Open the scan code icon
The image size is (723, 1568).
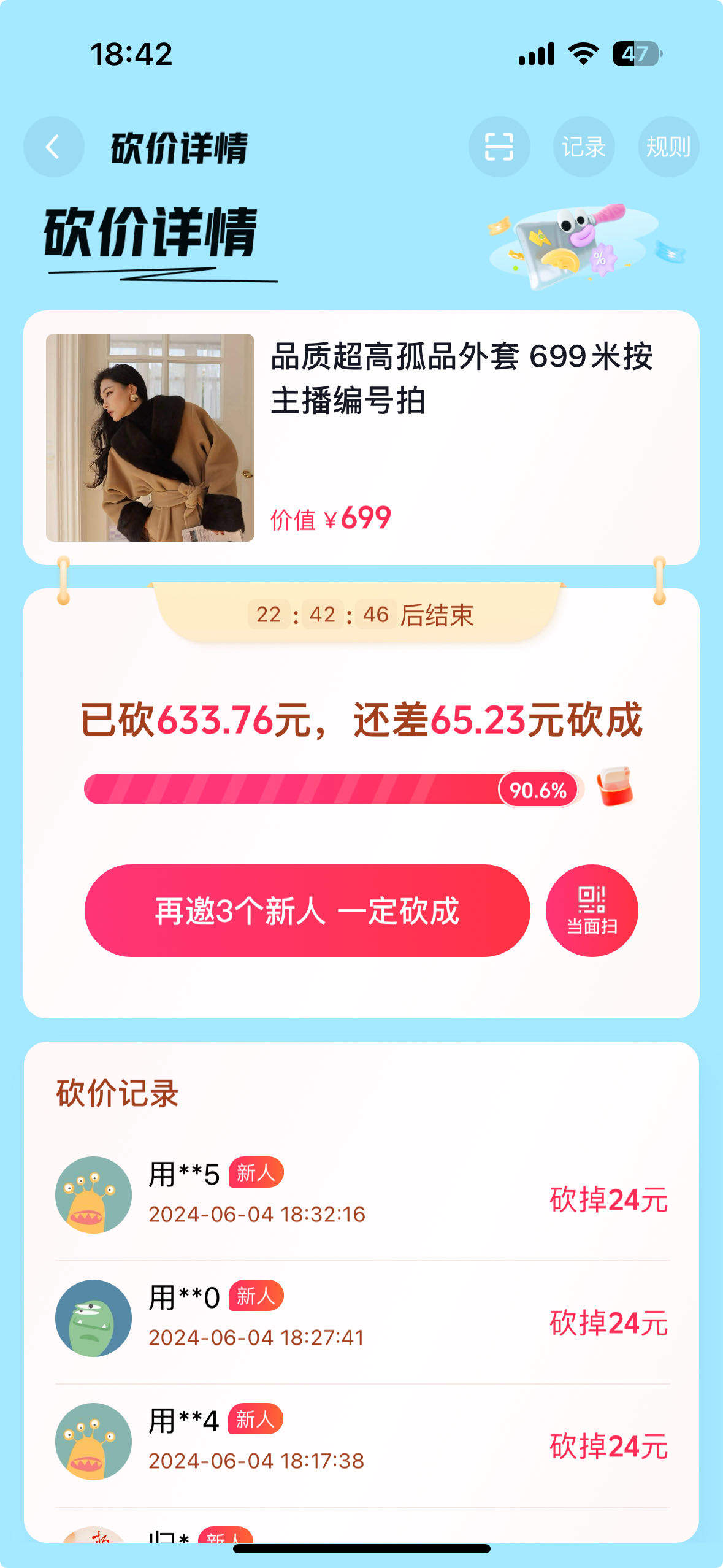click(499, 147)
